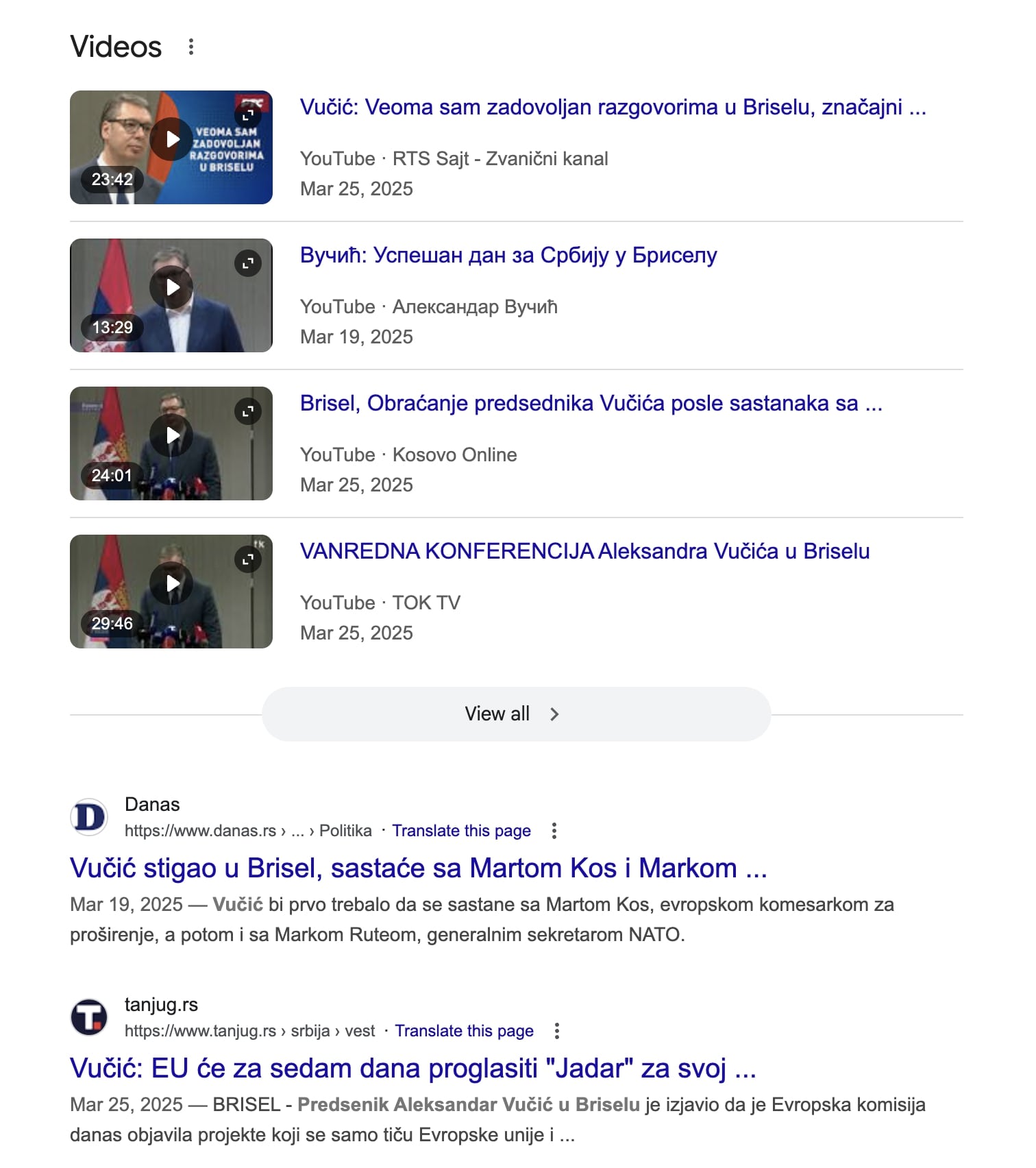Open the Jadar article on tanjug.rs
The image size is (1036, 1168).
point(413,1069)
